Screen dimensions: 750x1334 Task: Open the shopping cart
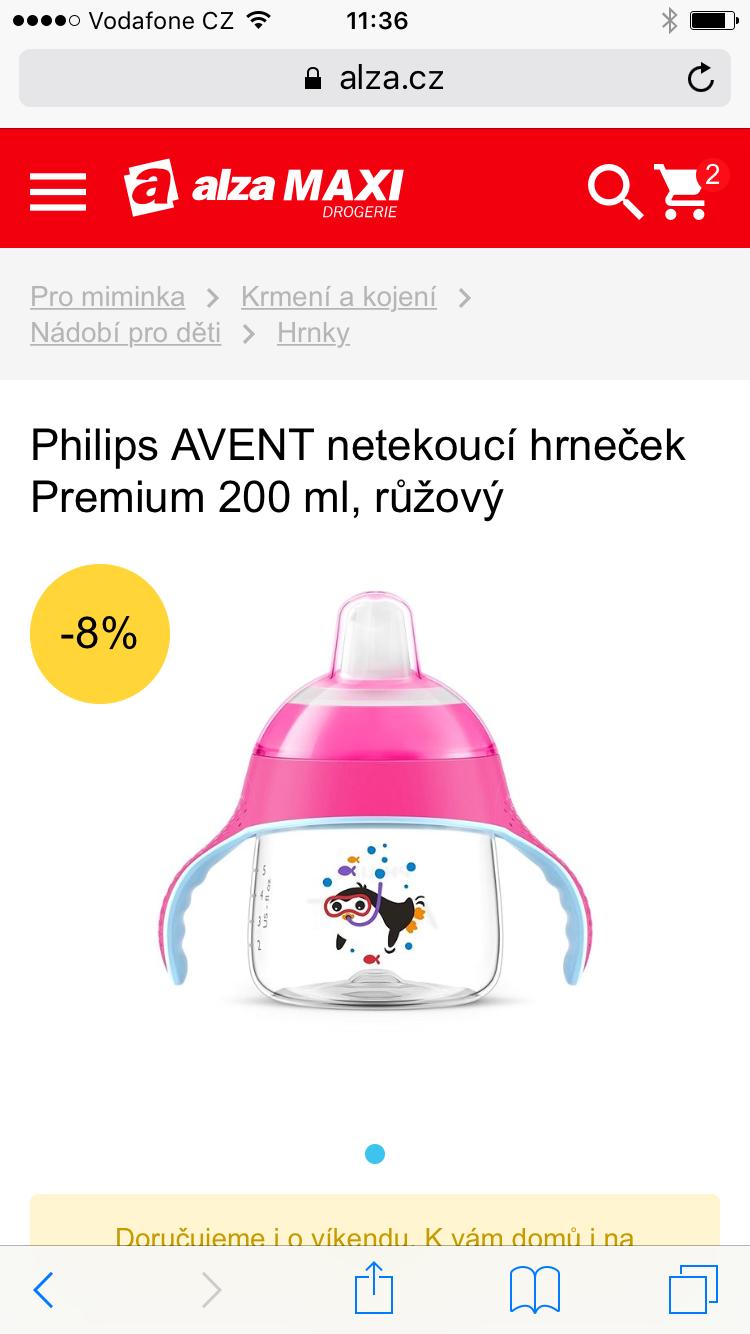pyautogui.click(x=684, y=190)
